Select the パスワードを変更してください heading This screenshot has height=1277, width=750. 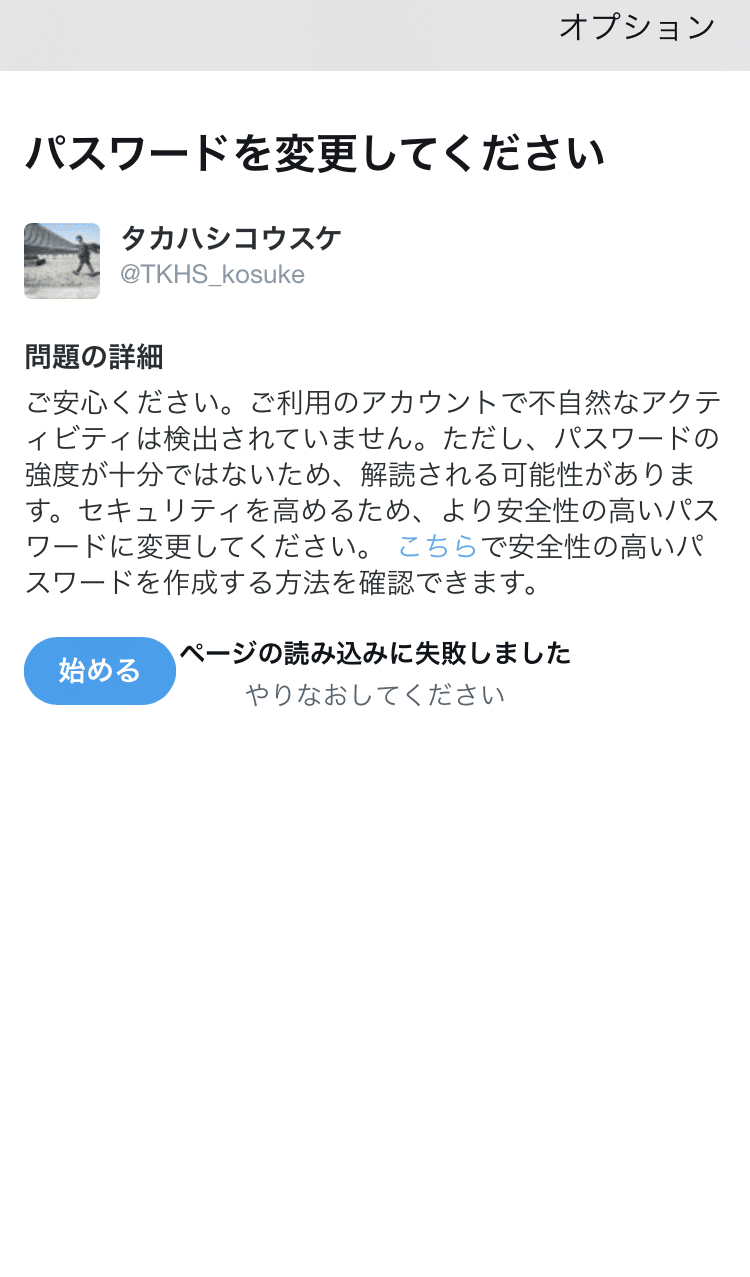coord(320,150)
